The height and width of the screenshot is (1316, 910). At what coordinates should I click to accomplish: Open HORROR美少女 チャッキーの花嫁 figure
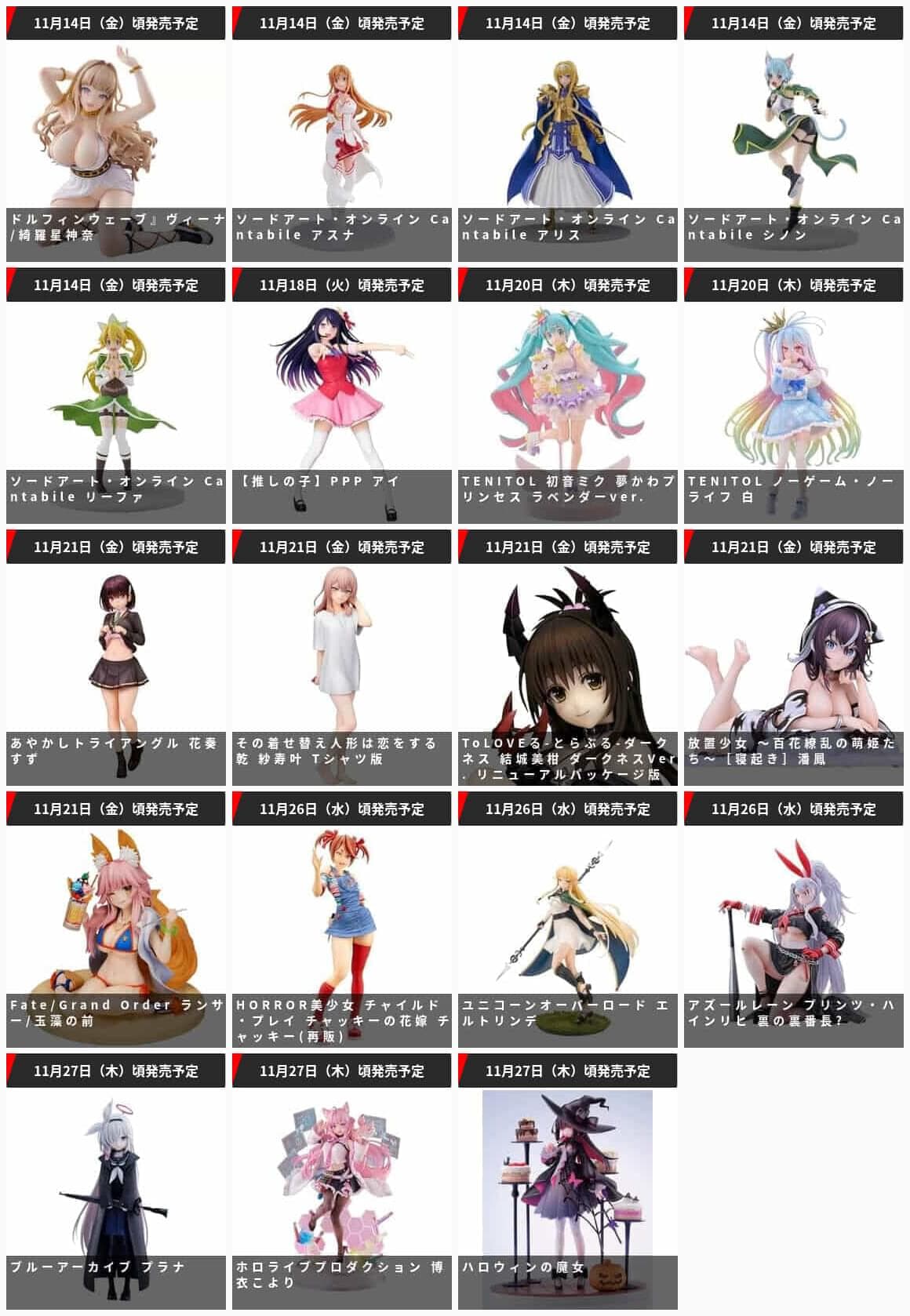(341, 919)
